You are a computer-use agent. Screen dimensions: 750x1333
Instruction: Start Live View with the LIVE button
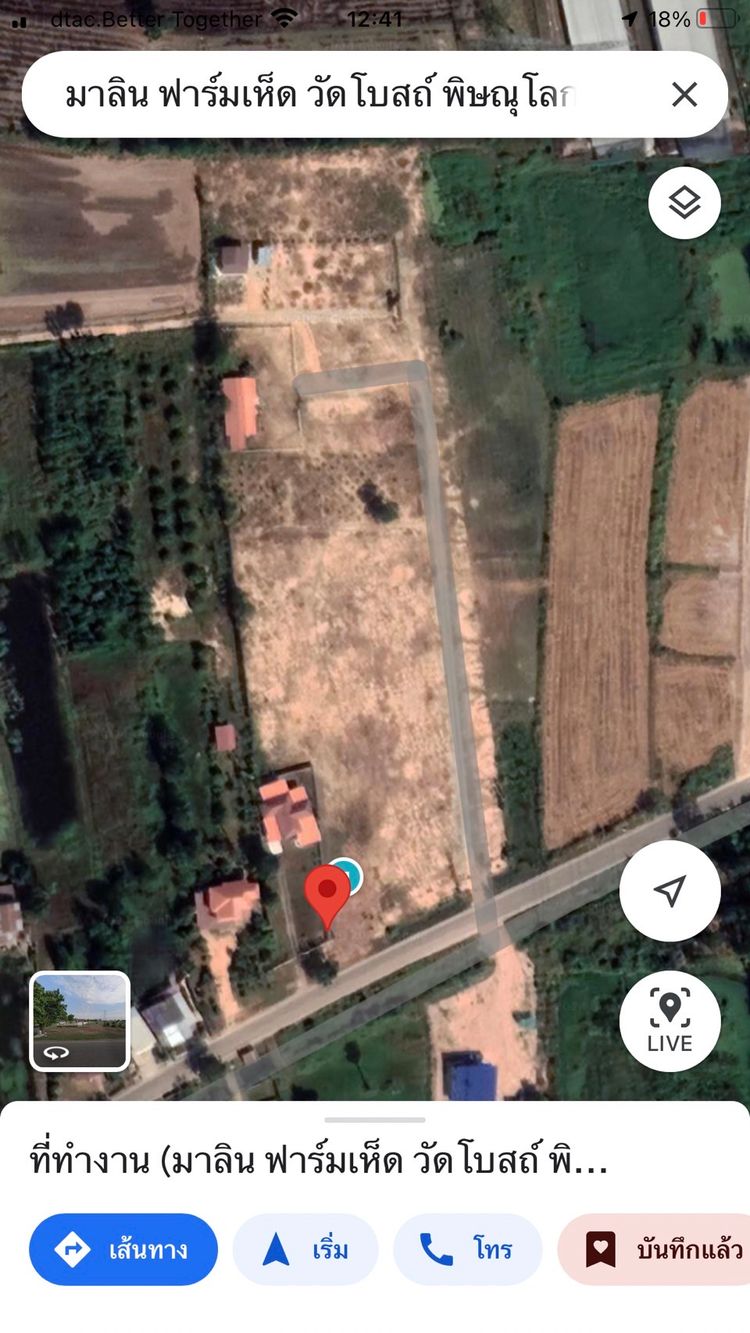coord(670,1020)
